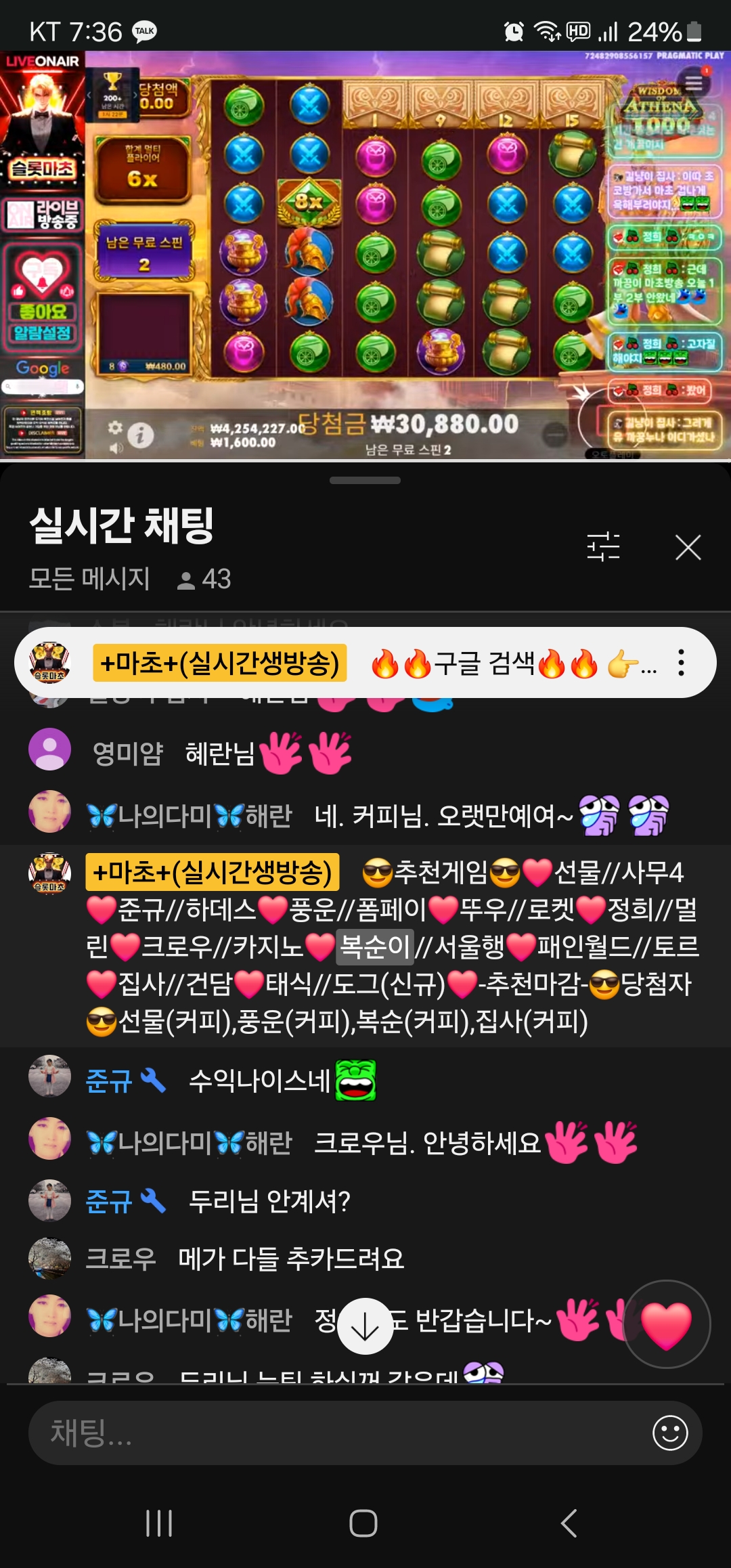The height and width of the screenshot is (1568, 731).
Task: Send a heart reaction
Action: (x=666, y=1324)
